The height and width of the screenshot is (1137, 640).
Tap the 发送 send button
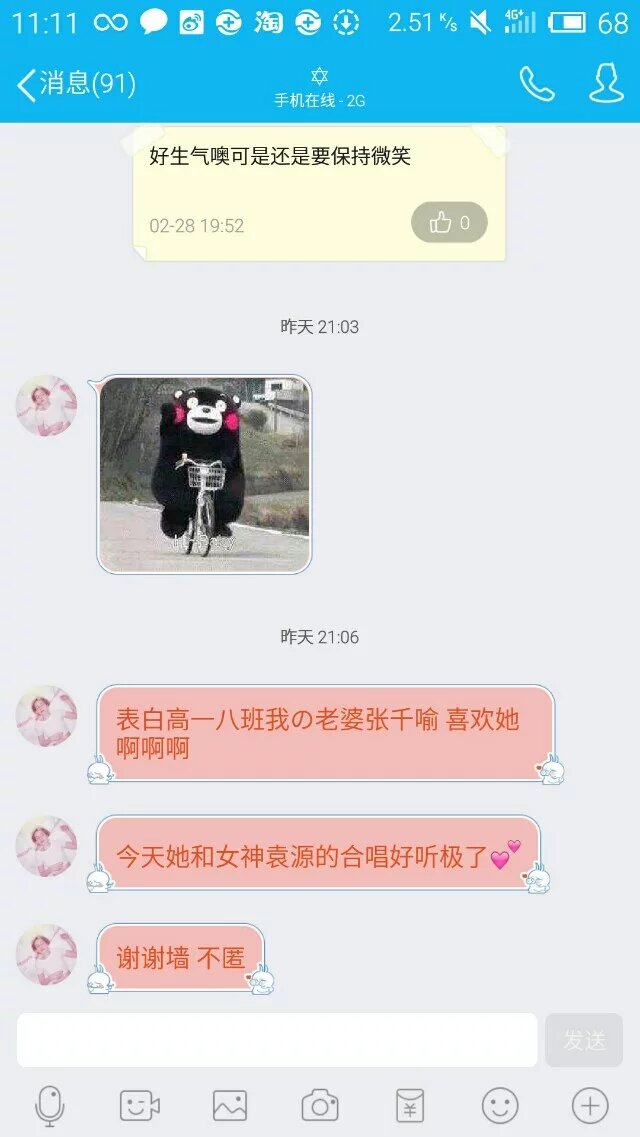pyautogui.click(x=584, y=1040)
